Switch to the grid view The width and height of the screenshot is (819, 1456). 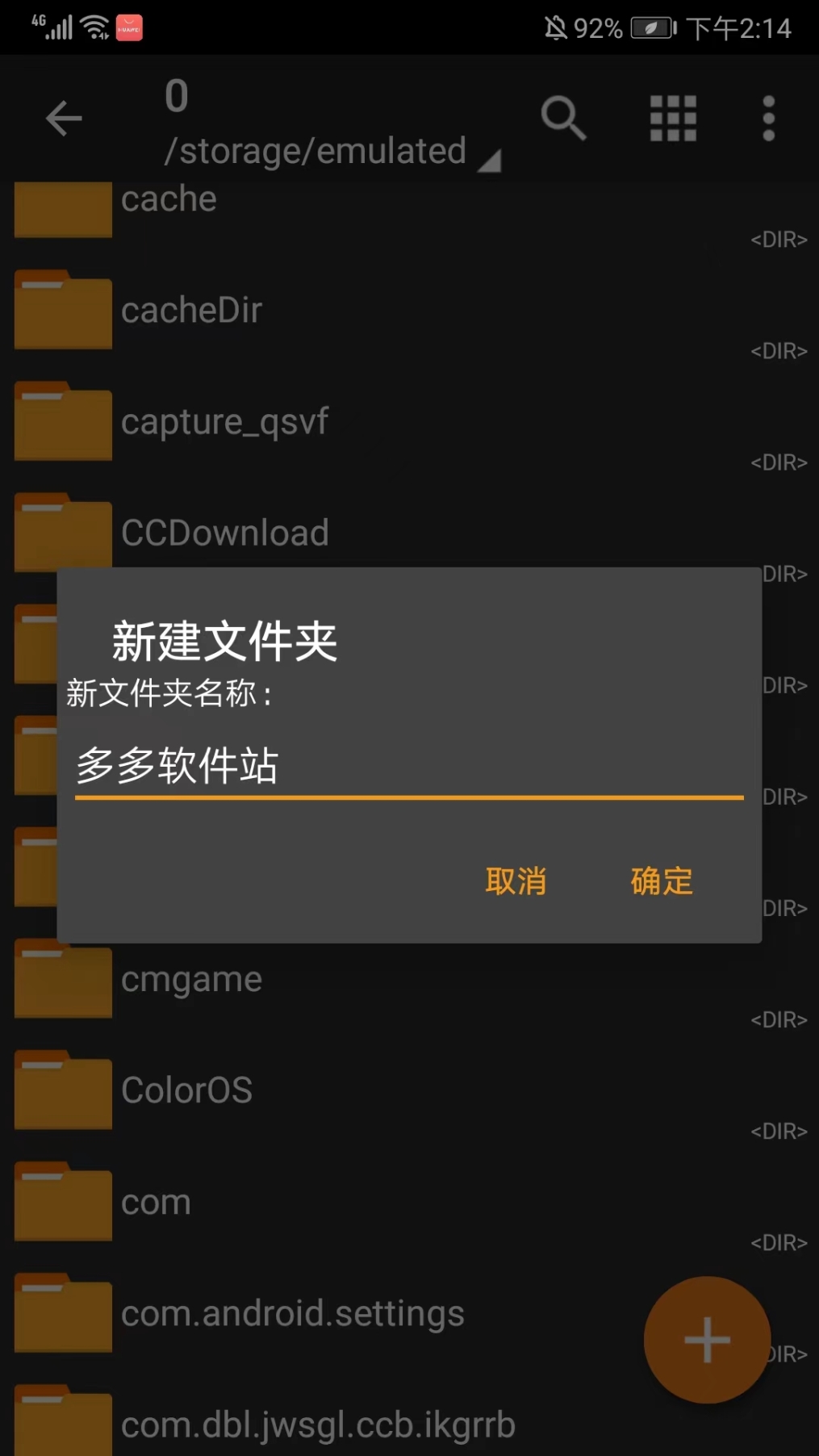[673, 119]
